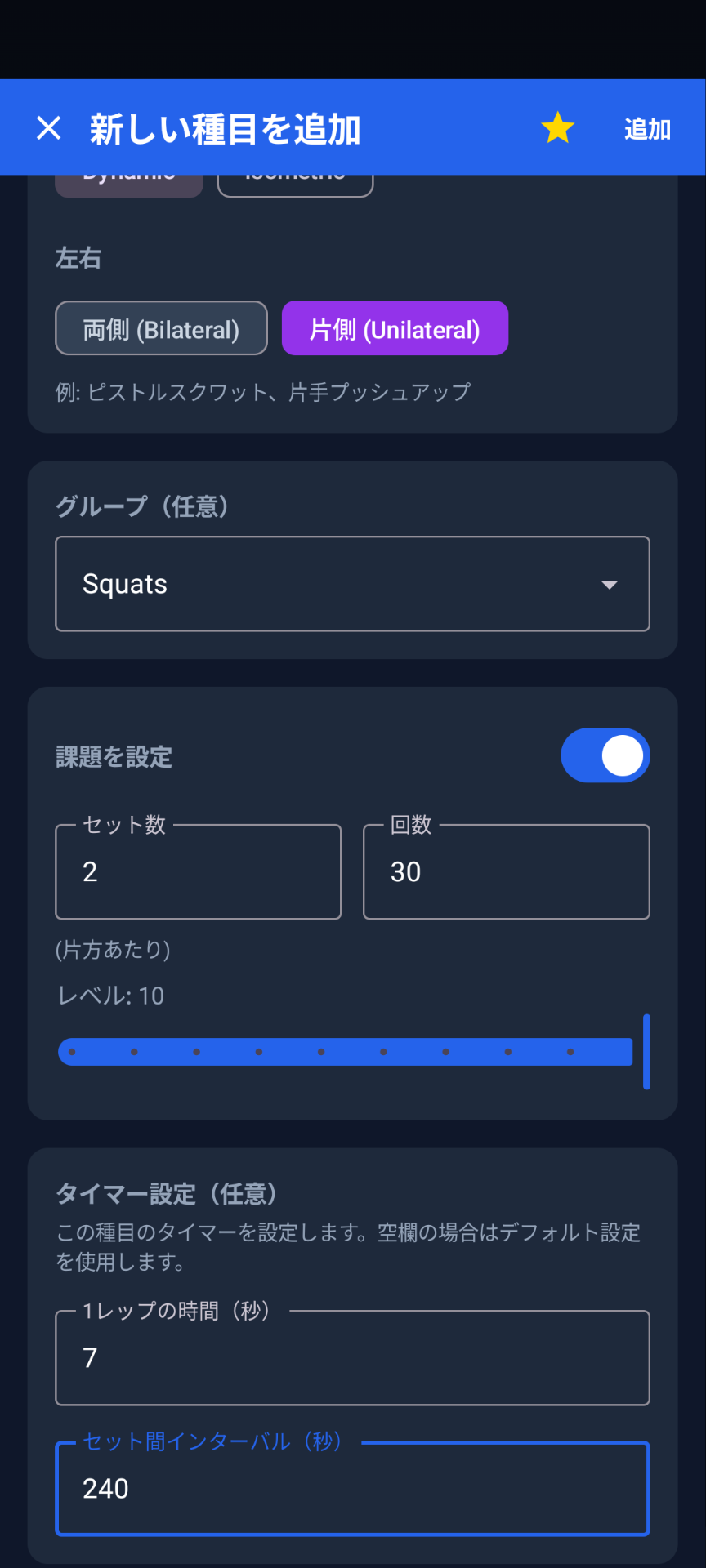The image size is (706, 1568).
Task: Mark the exercise as favorite using the star
Action: [x=558, y=127]
